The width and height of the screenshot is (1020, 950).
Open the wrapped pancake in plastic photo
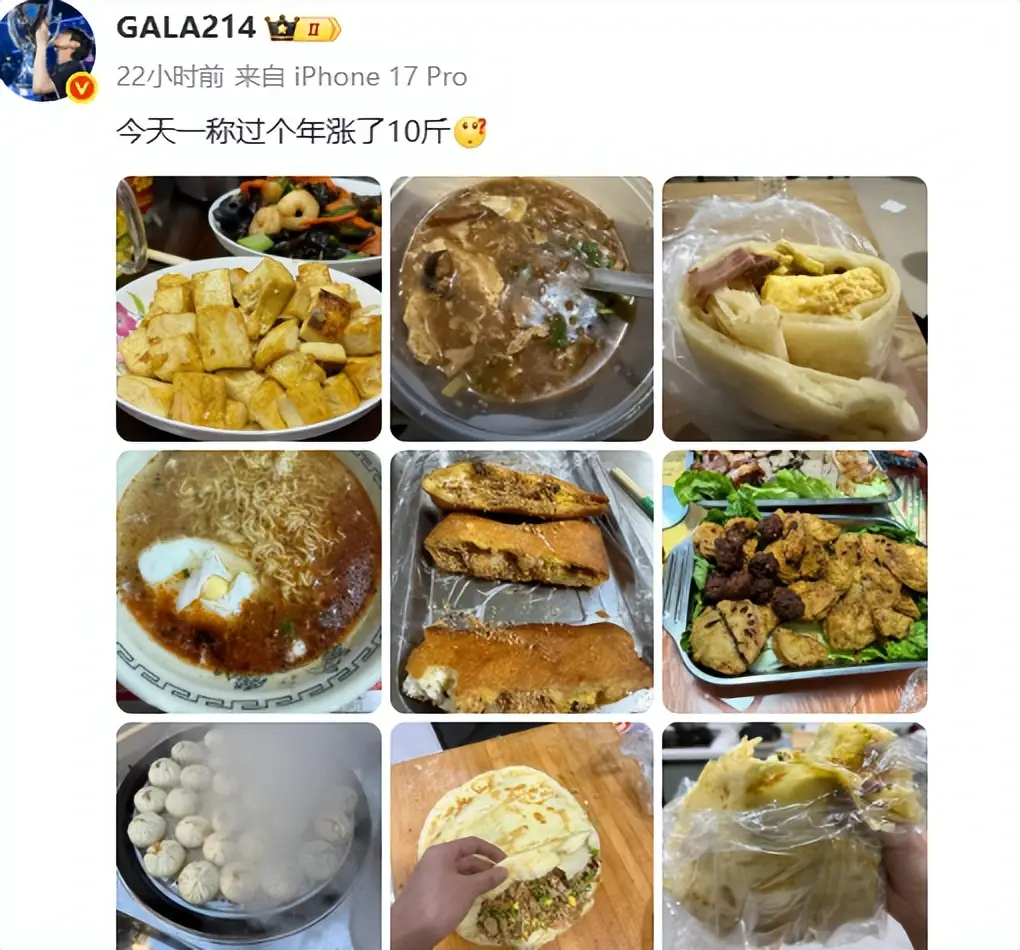tap(794, 836)
